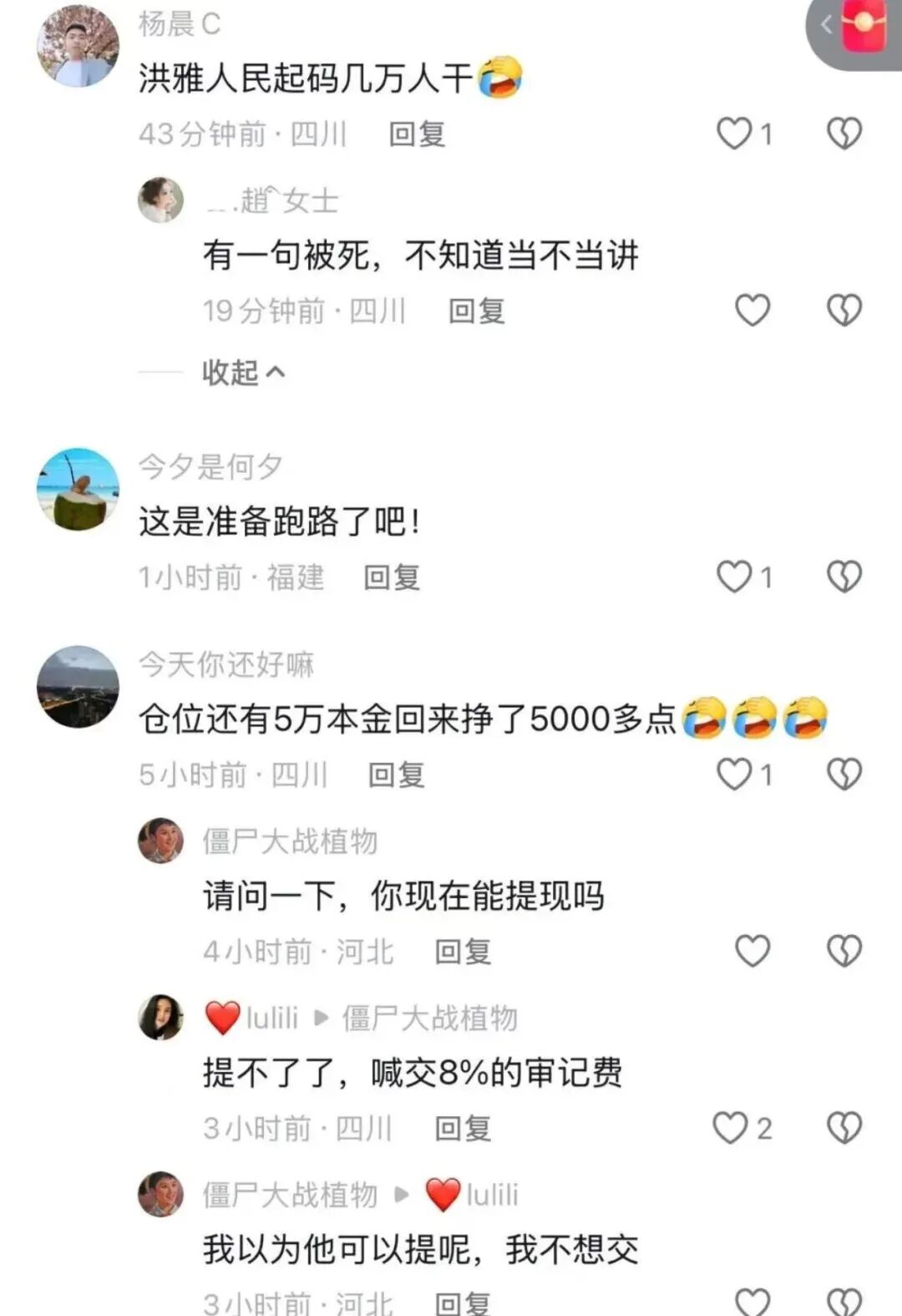Click the heart icon on 僵尸大战植物's first reply
902x1316 pixels.
tap(753, 950)
